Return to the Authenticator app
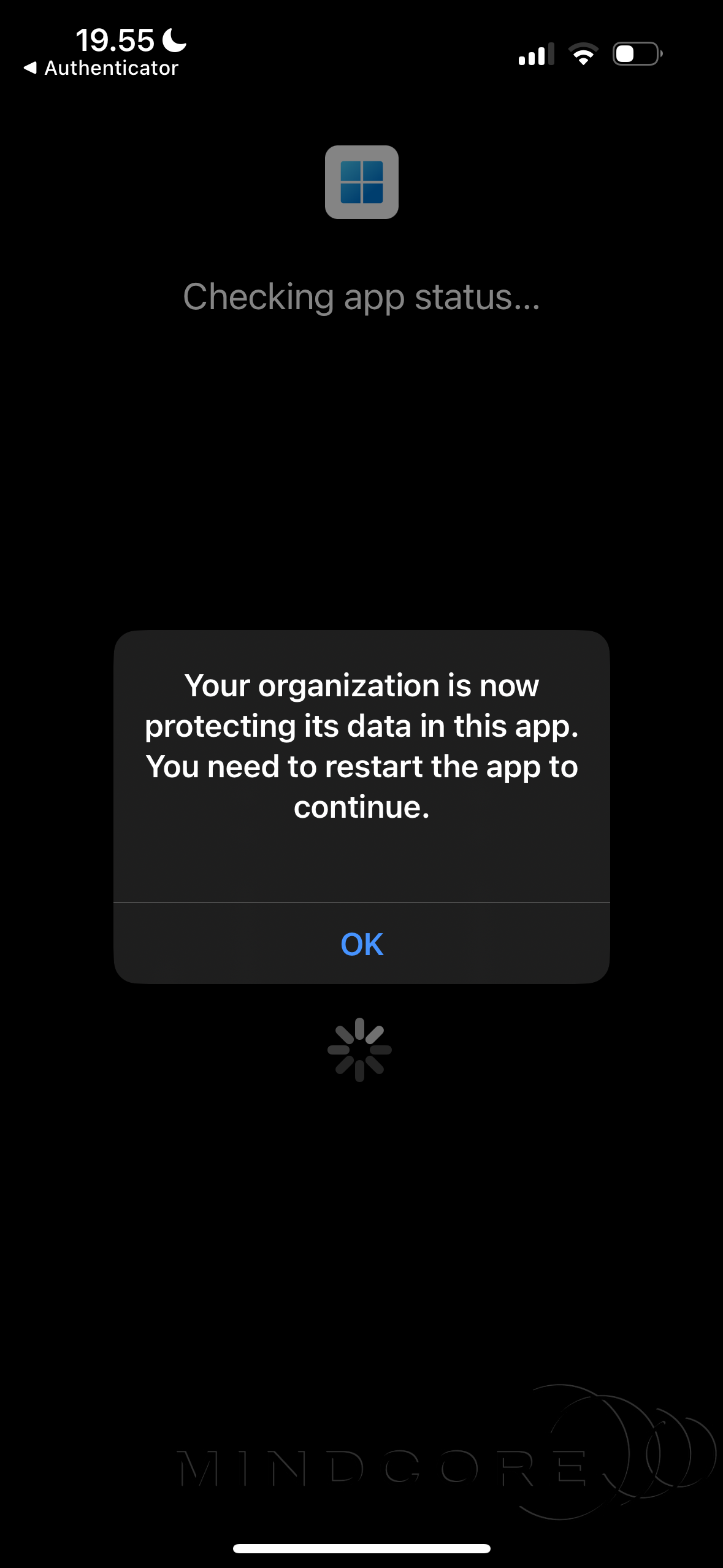Viewport: 723px width, 1568px height. point(101,68)
